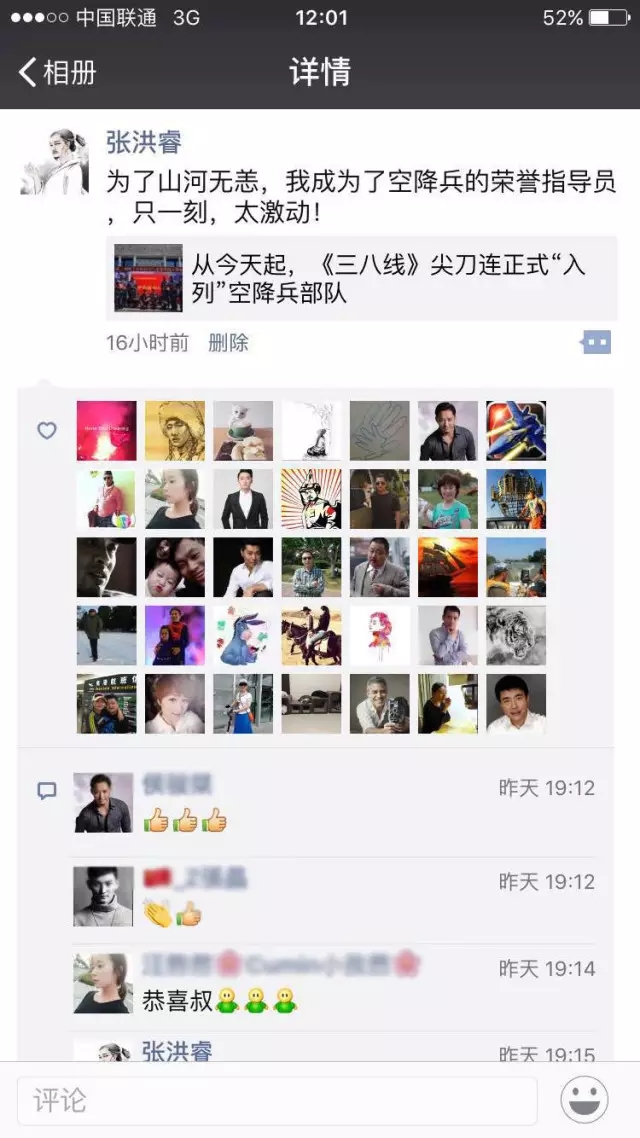Open the like and comment bubble icon
This screenshot has height=1138, width=640.
click(596, 343)
